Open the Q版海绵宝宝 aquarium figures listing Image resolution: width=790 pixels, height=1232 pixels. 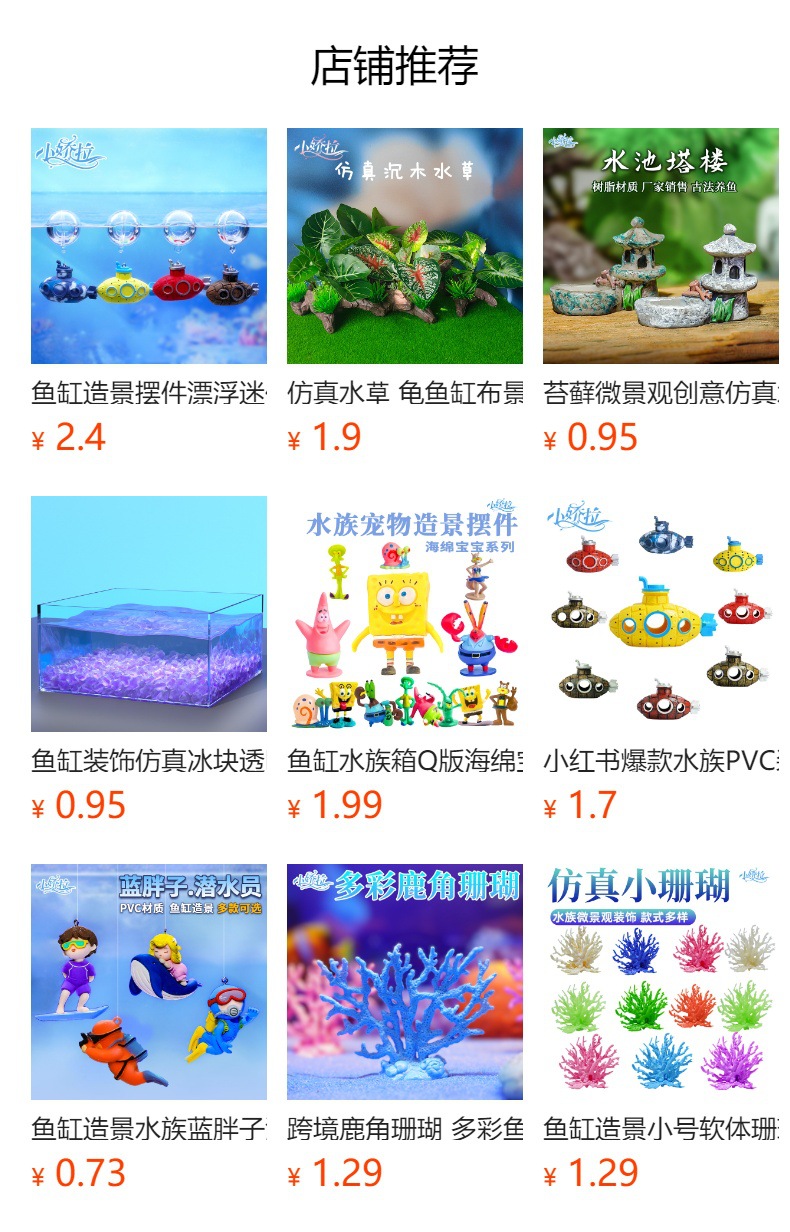click(x=404, y=614)
